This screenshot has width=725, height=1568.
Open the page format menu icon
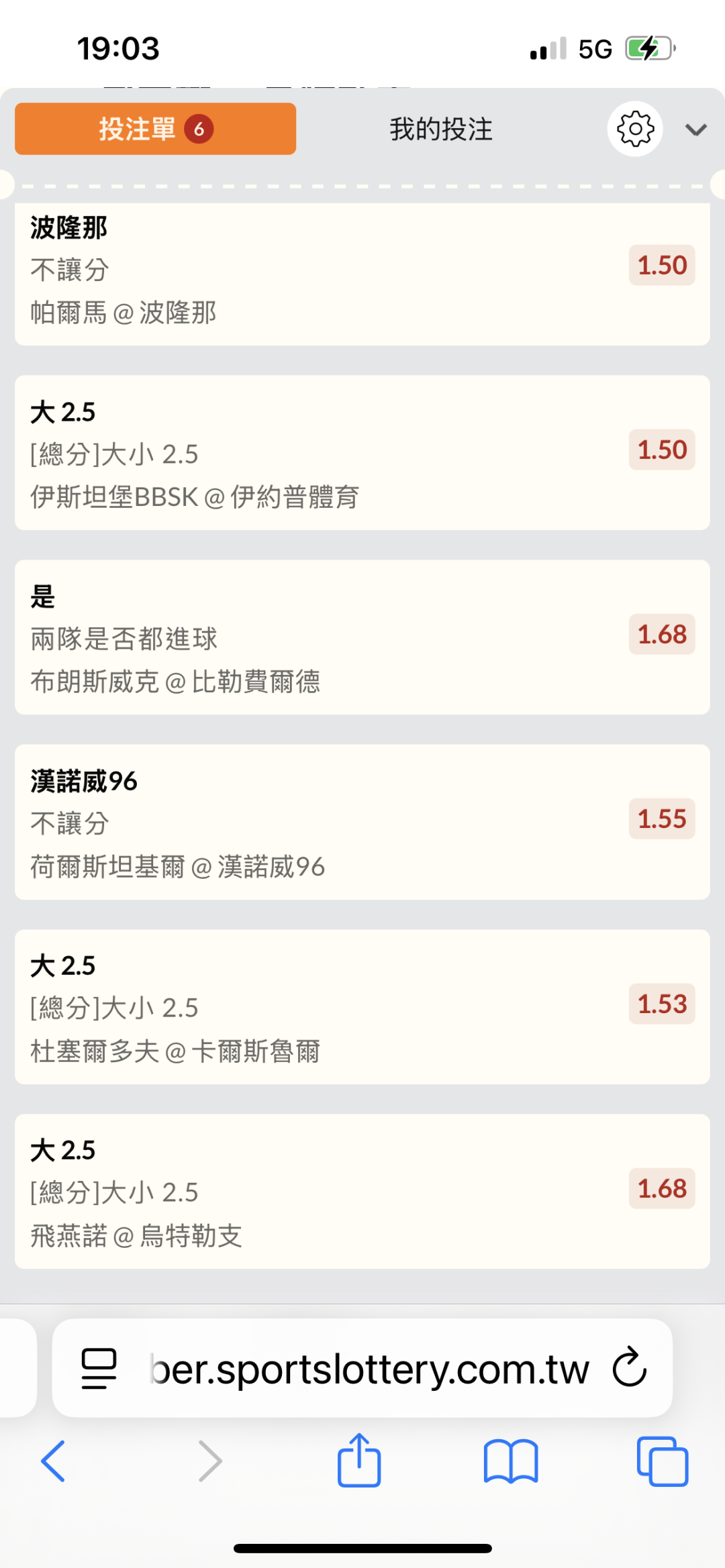99,1368
